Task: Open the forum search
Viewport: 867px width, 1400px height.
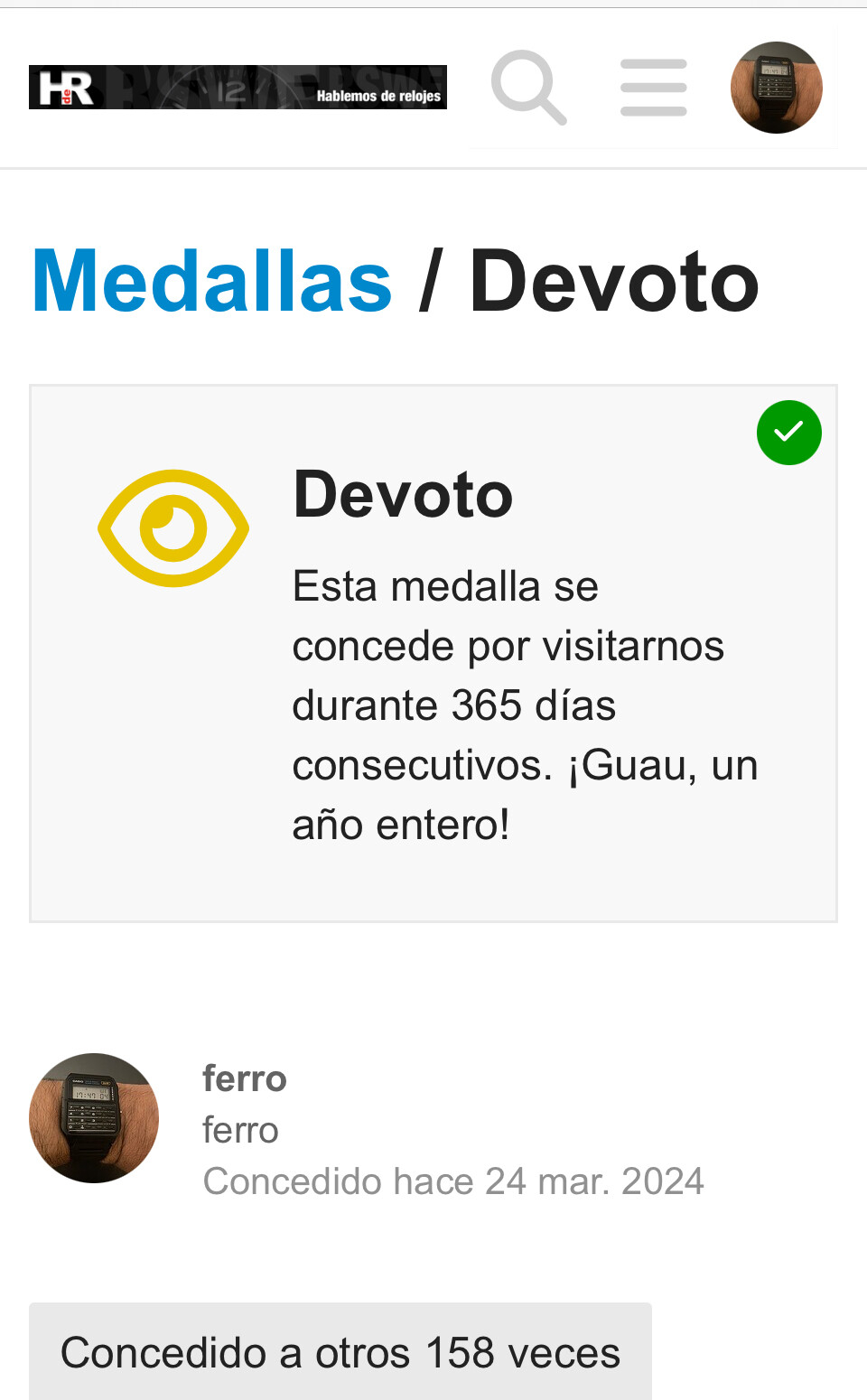Action: point(528,88)
